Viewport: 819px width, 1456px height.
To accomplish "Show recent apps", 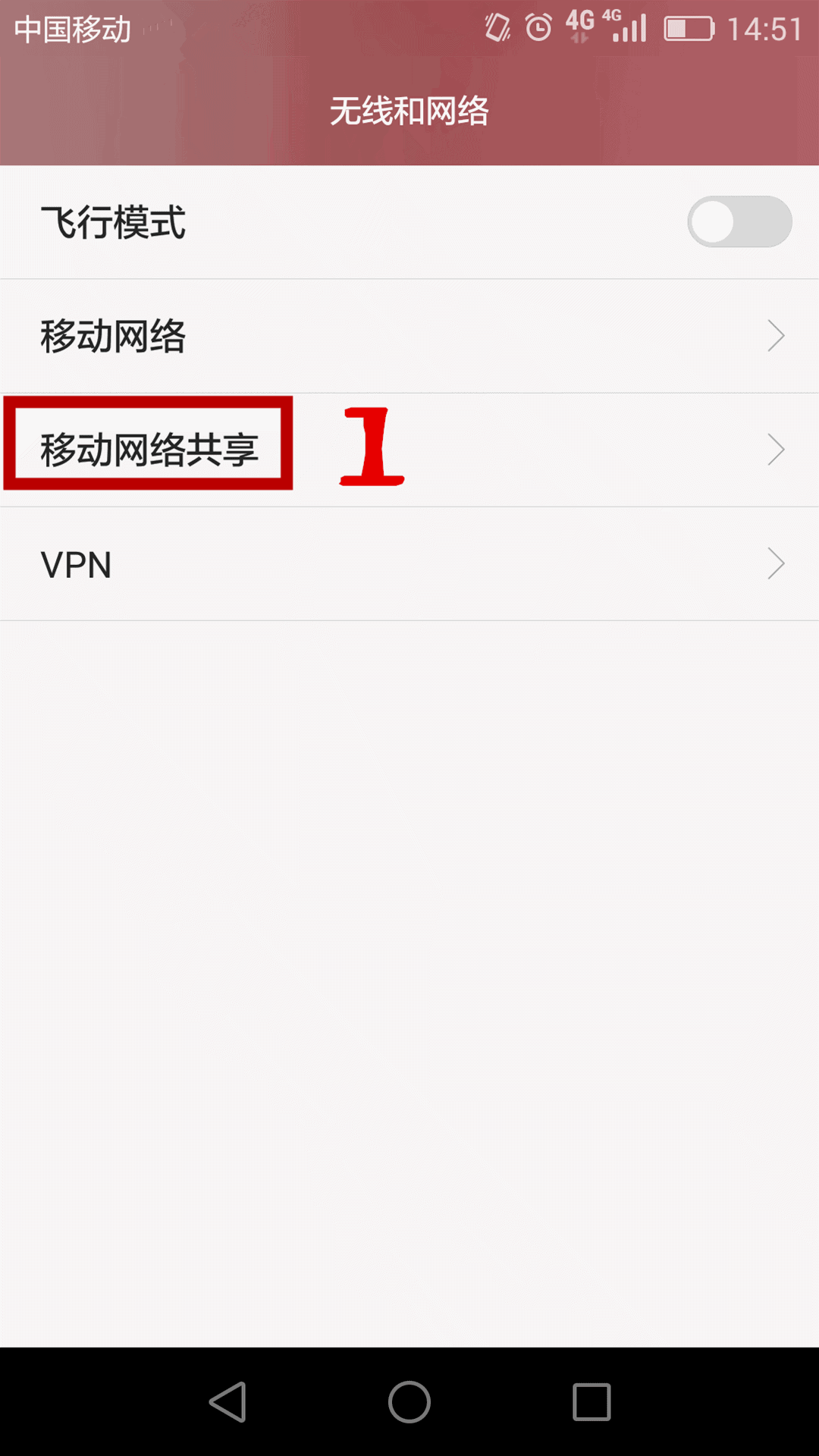I will point(591,1401).
